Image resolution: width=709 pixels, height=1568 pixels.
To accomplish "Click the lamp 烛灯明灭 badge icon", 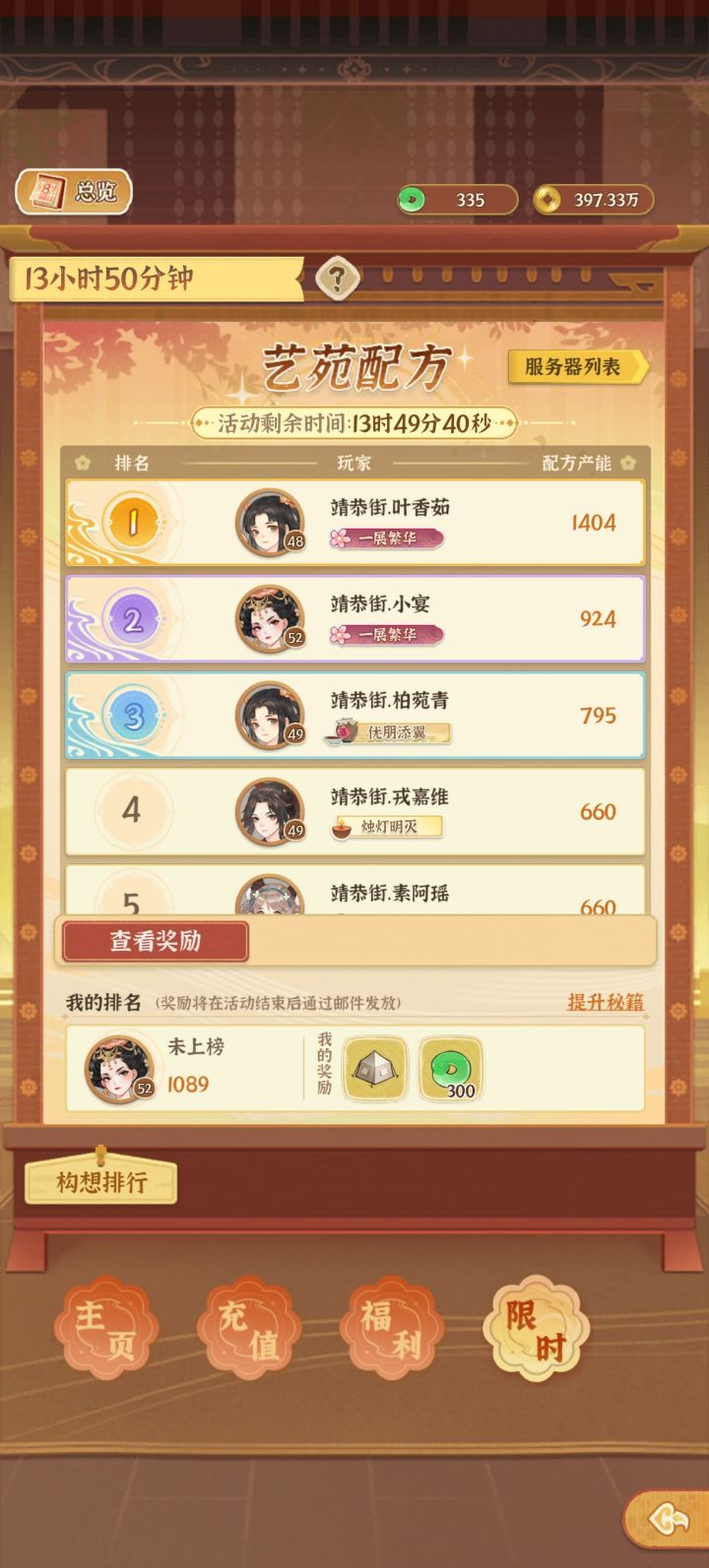I will click(x=340, y=828).
